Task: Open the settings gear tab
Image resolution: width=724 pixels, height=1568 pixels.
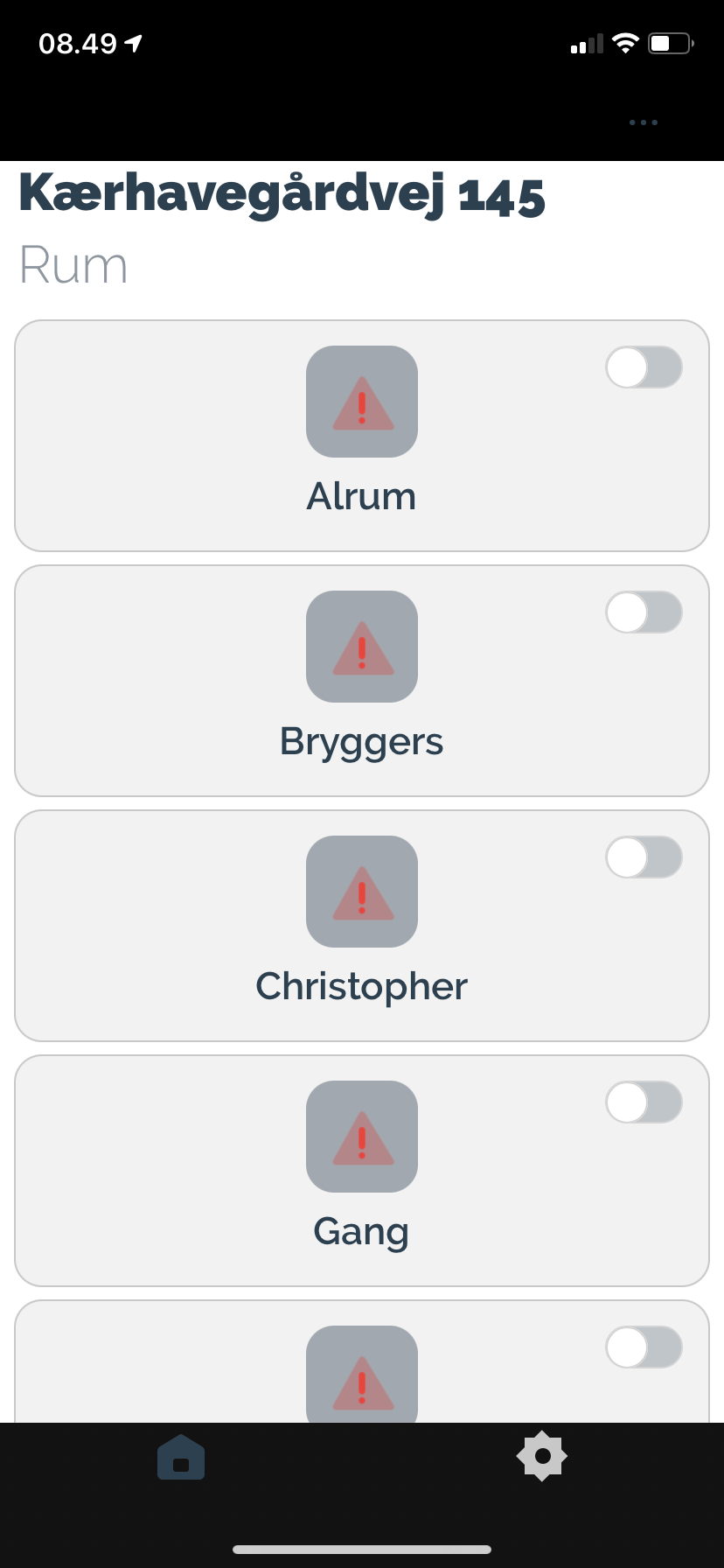Action: coord(542,1456)
